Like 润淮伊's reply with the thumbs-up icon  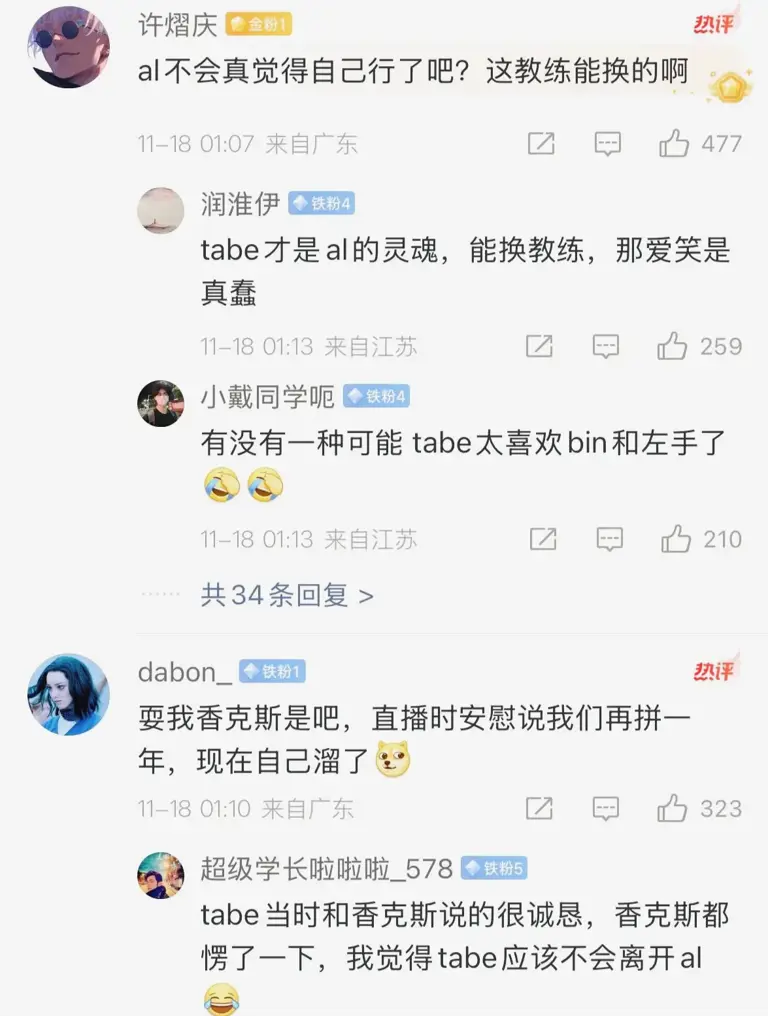click(674, 347)
